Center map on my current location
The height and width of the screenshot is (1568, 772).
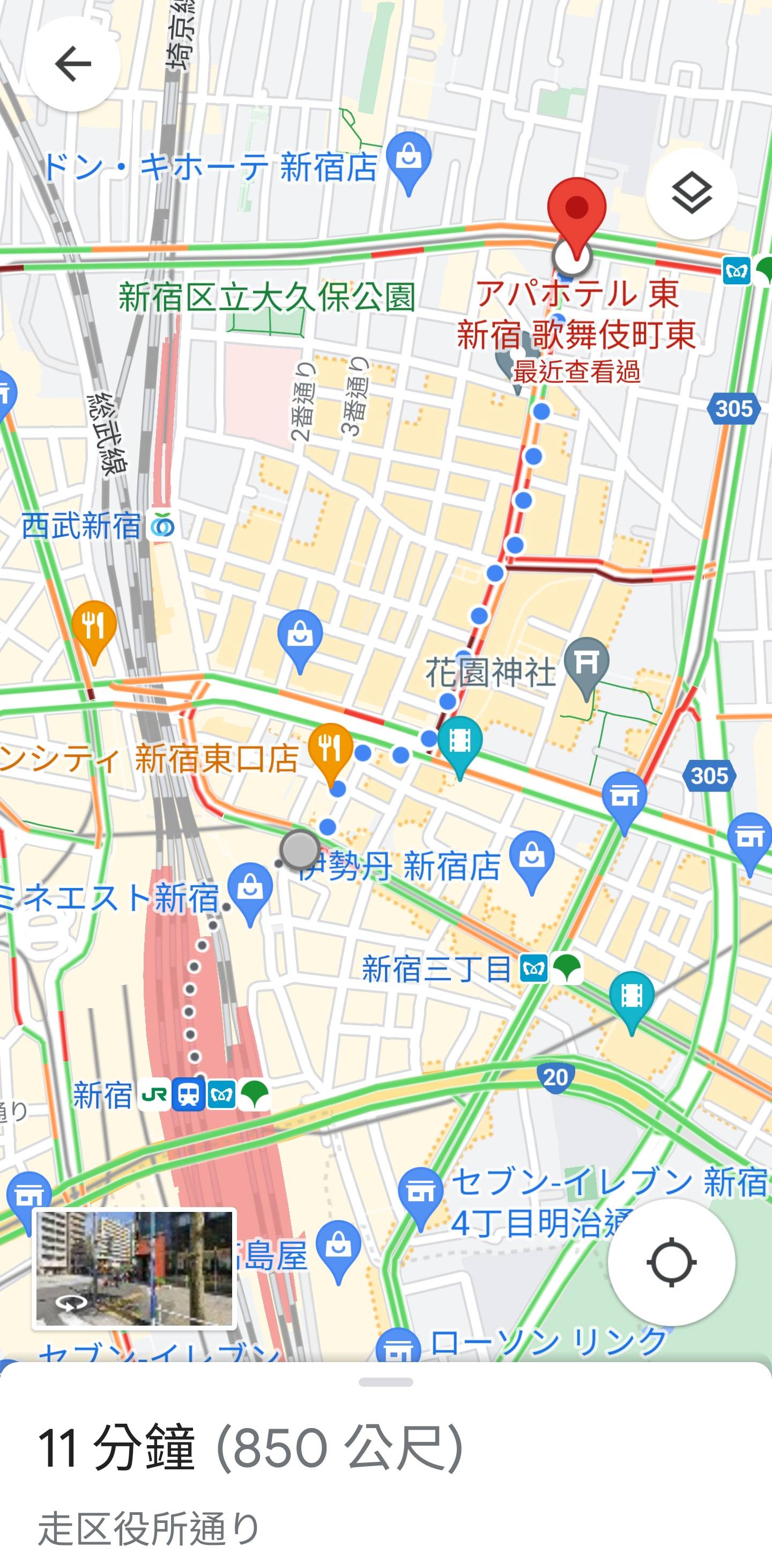point(671,1262)
